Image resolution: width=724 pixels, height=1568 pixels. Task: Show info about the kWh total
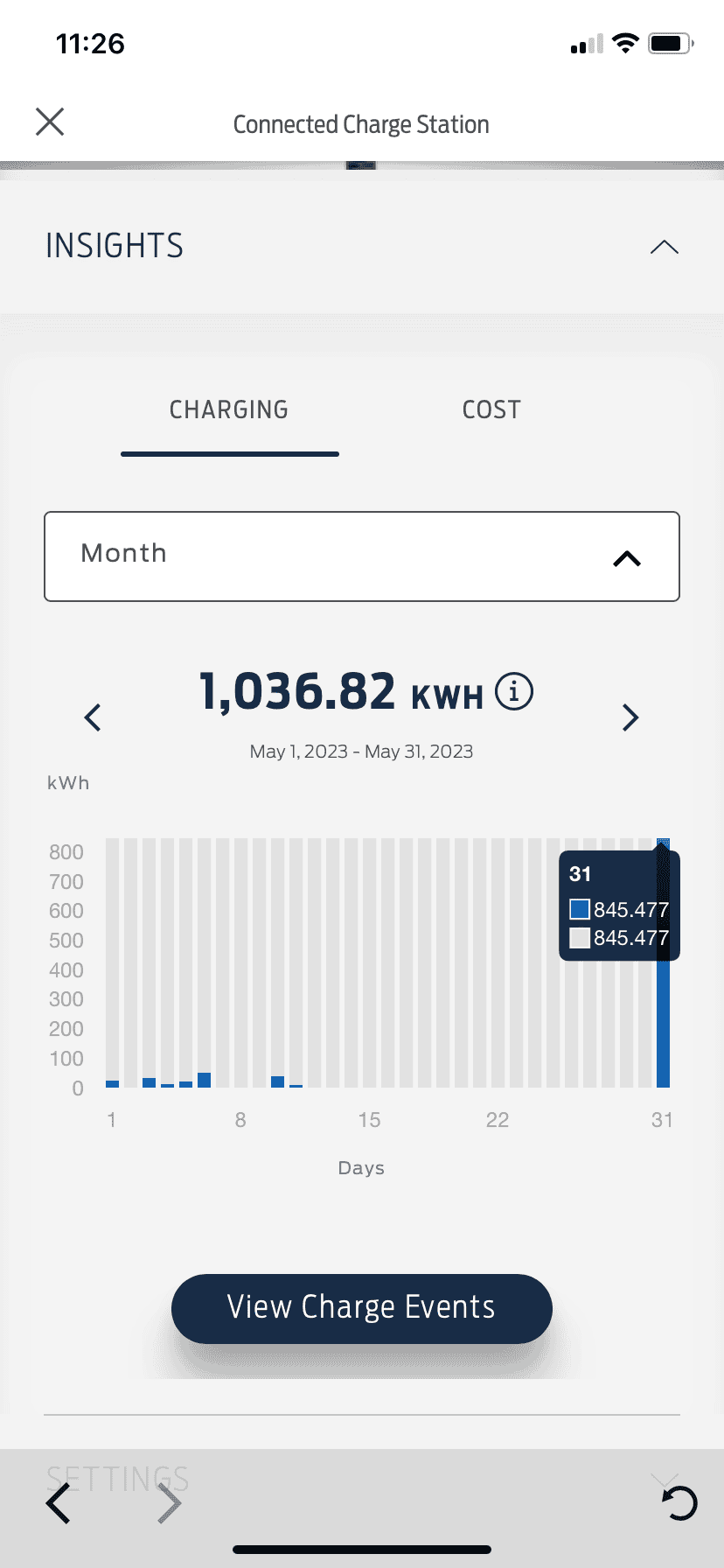pyautogui.click(x=514, y=692)
